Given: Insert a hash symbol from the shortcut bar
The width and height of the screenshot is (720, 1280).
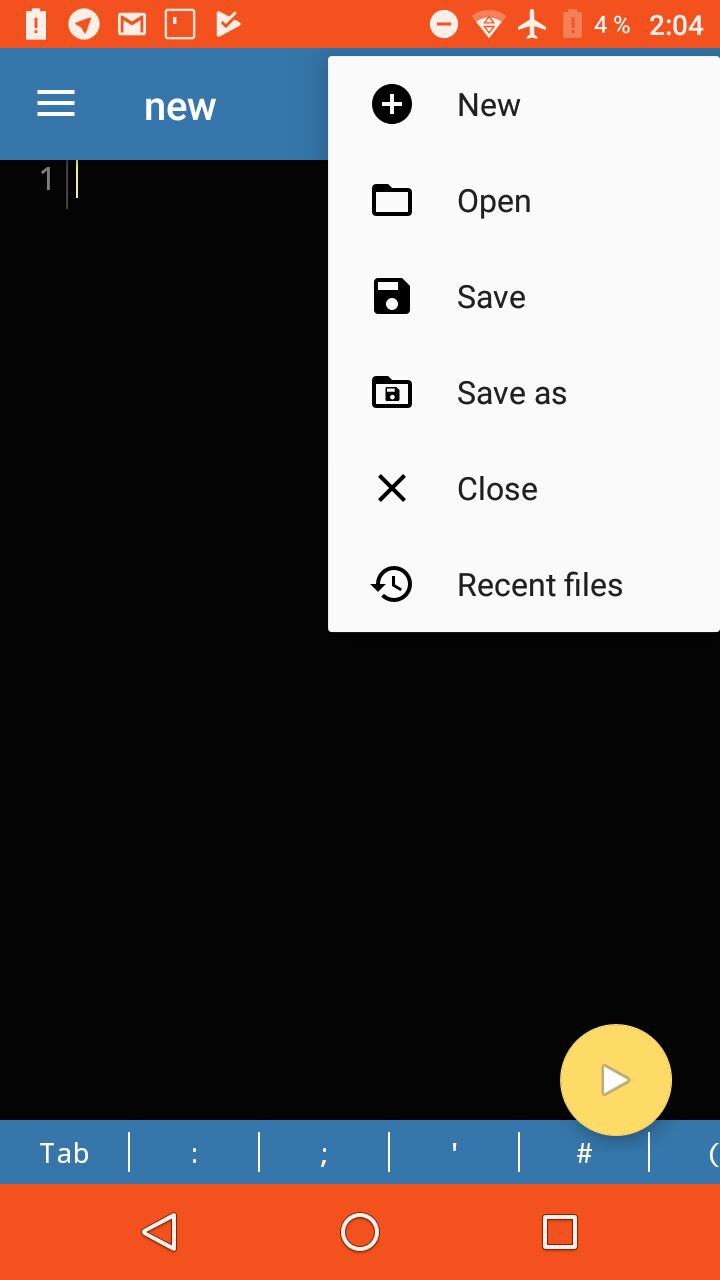Looking at the screenshot, I should point(584,1153).
